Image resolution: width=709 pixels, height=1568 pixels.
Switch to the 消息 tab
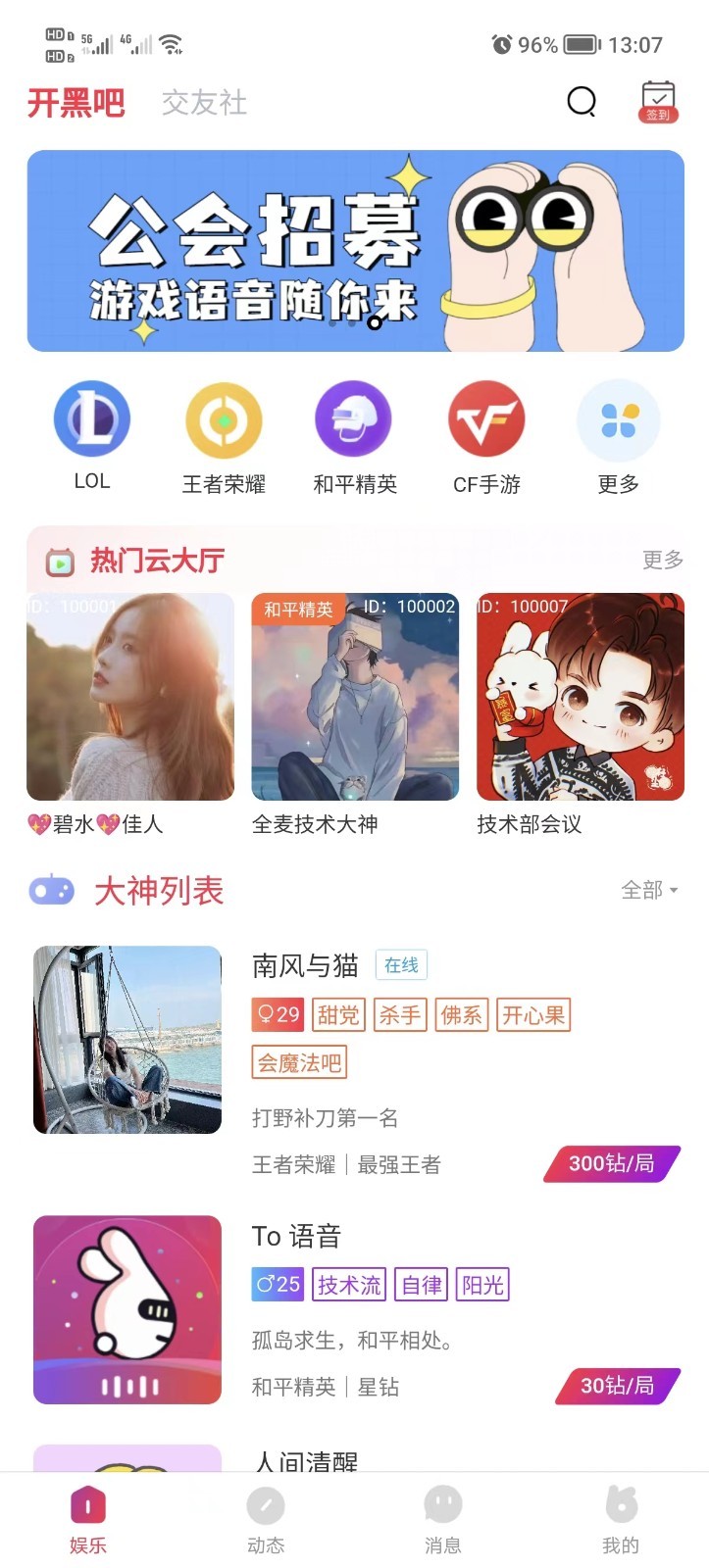point(442,1520)
